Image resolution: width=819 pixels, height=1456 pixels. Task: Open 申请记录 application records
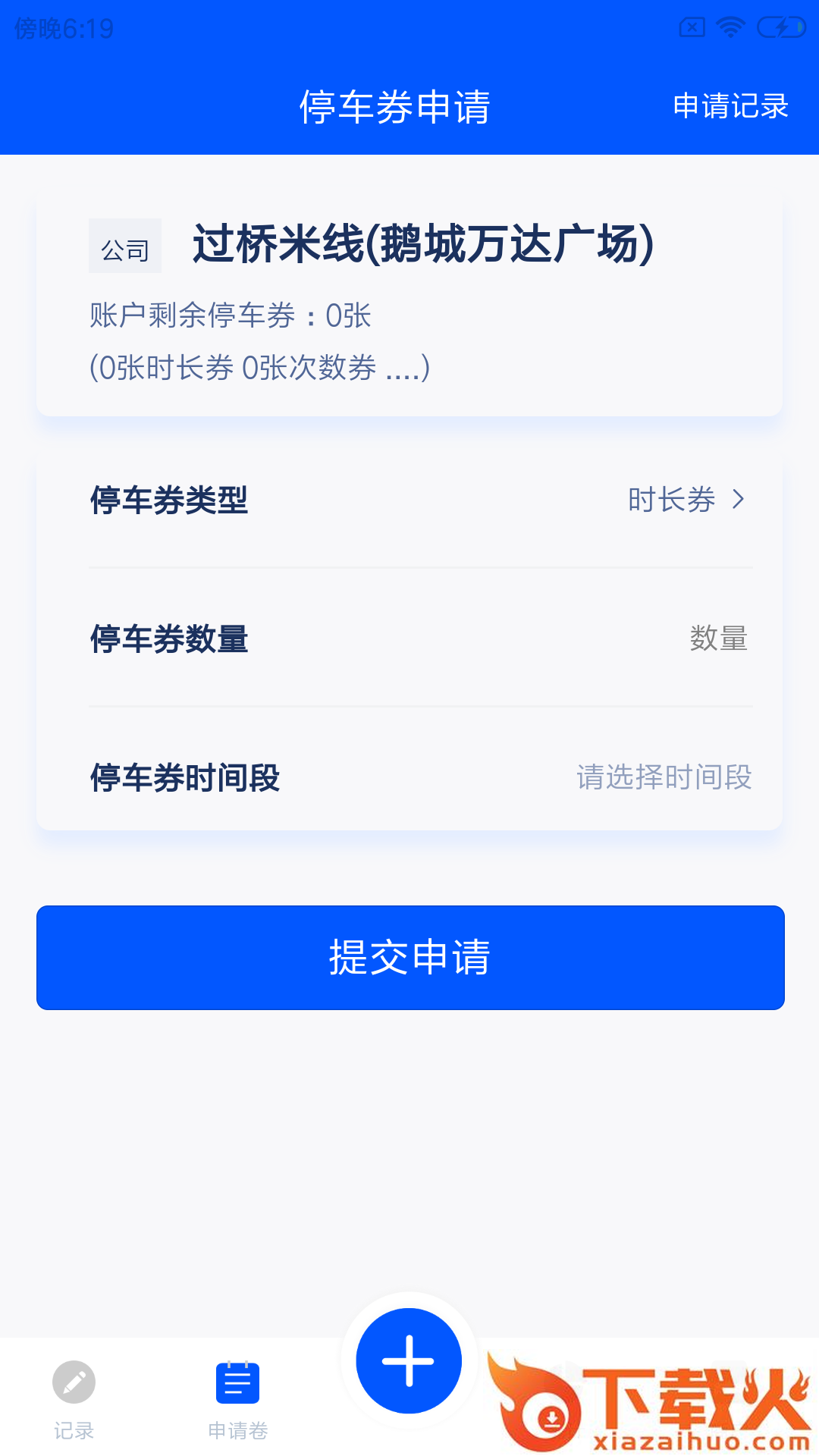(730, 106)
